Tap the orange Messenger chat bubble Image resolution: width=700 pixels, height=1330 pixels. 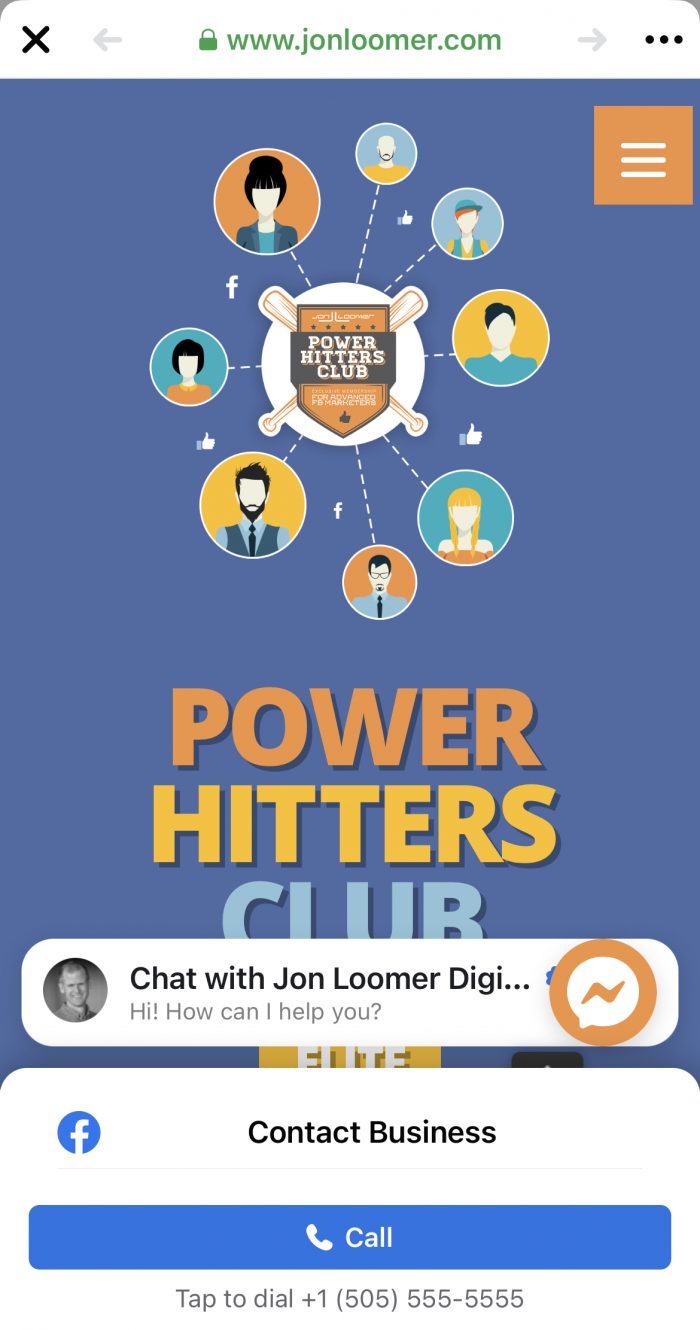pos(603,992)
